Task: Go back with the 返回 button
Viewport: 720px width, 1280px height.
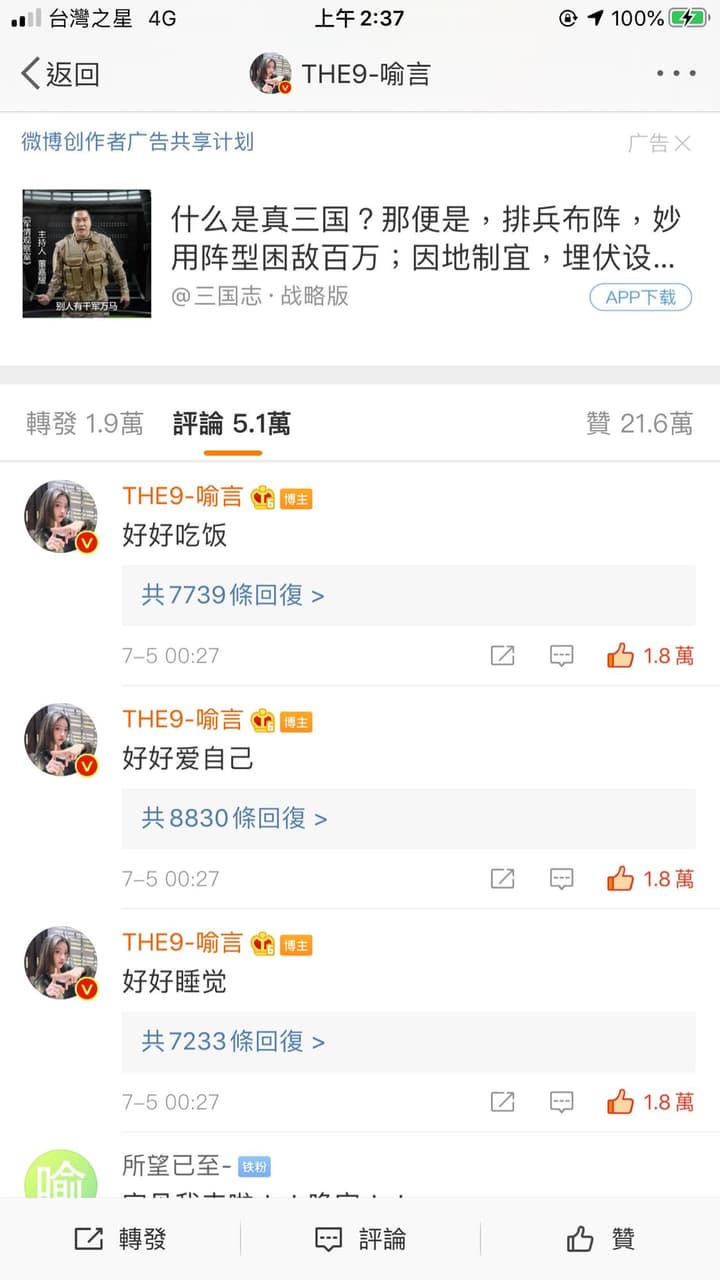Action: pyautogui.click(x=60, y=73)
